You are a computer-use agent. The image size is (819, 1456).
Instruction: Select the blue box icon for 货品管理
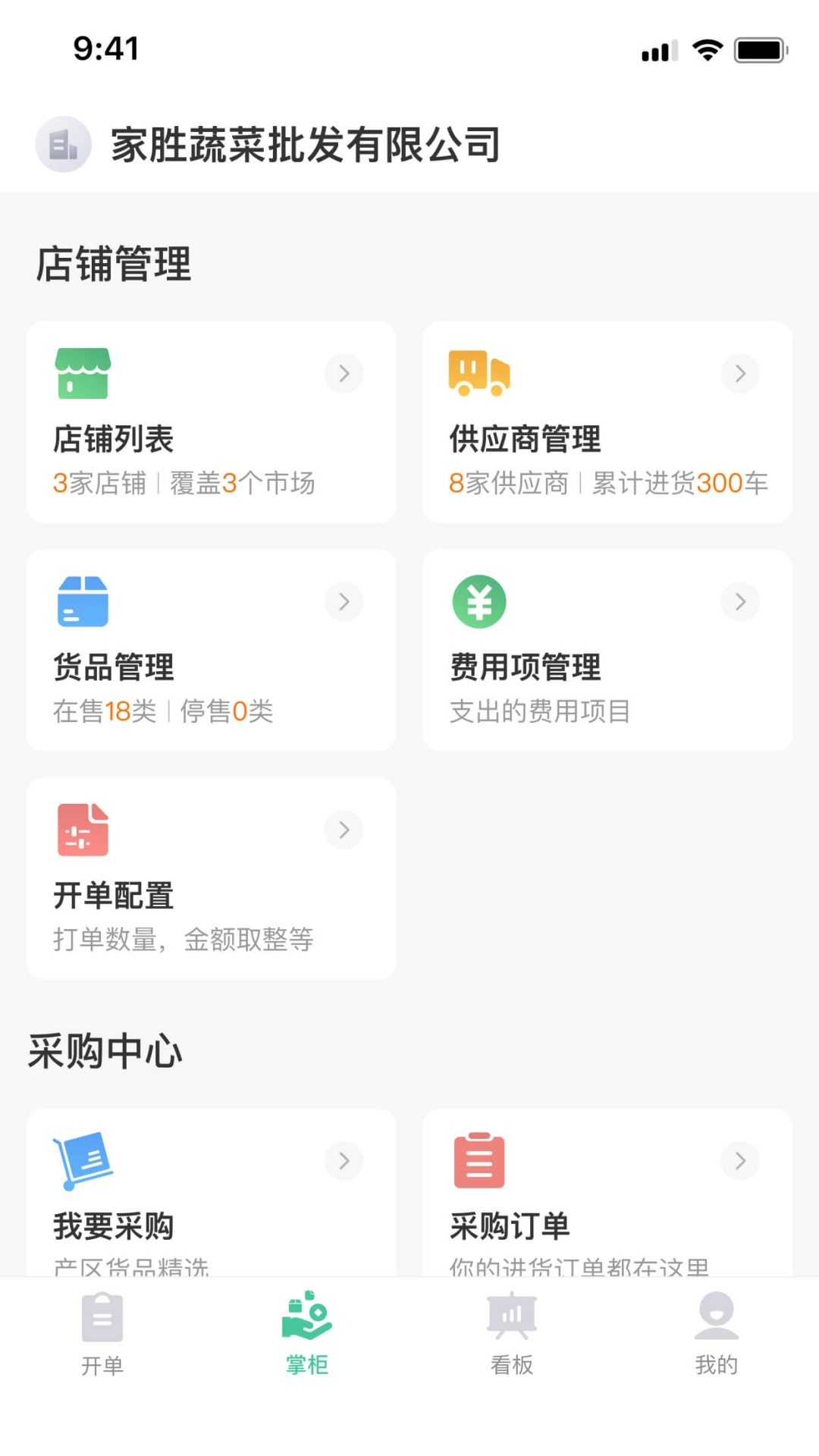[x=82, y=601]
